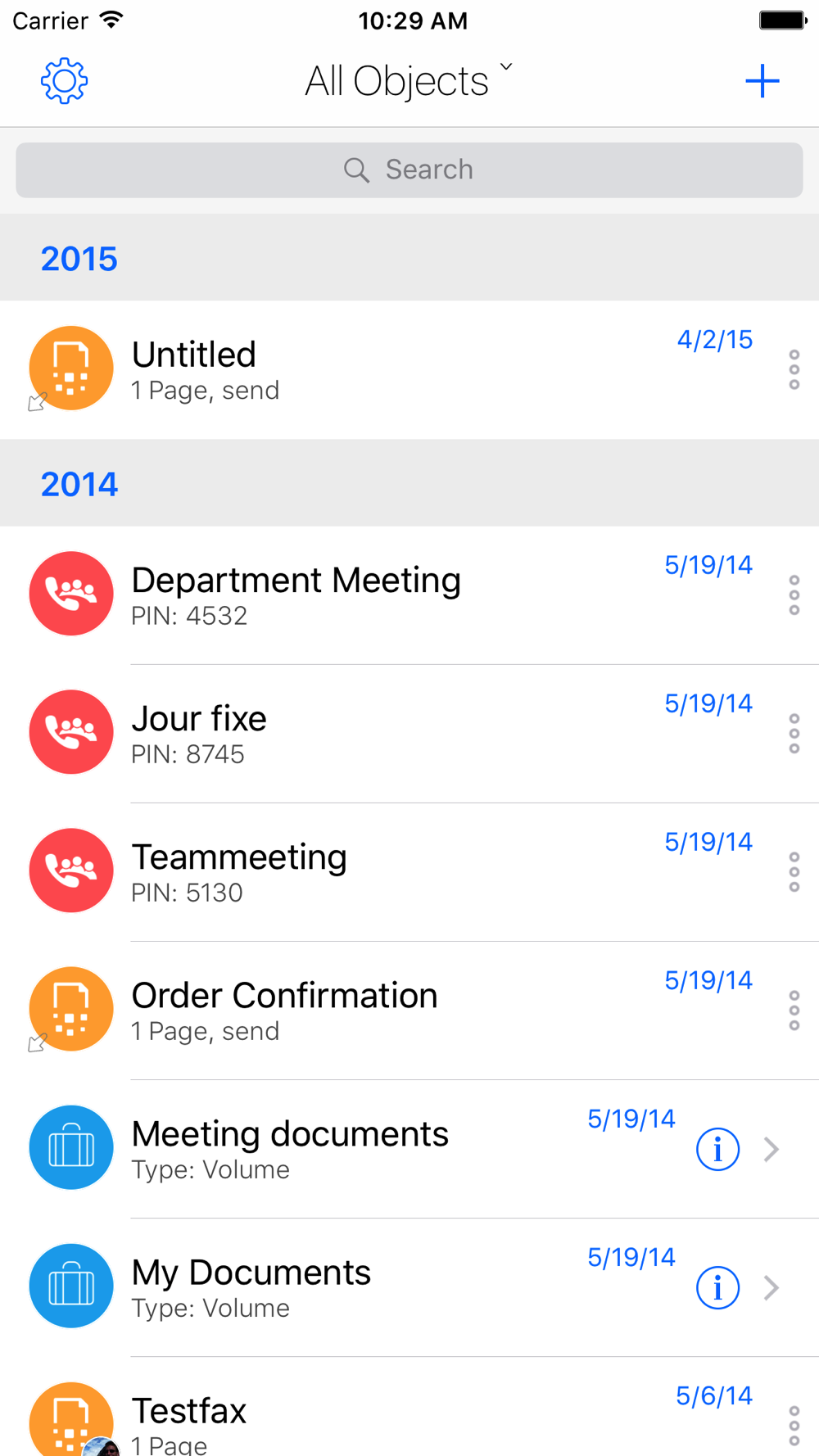Show more options for Untitled
The width and height of the screenshot is (819, 1456).
794,370
